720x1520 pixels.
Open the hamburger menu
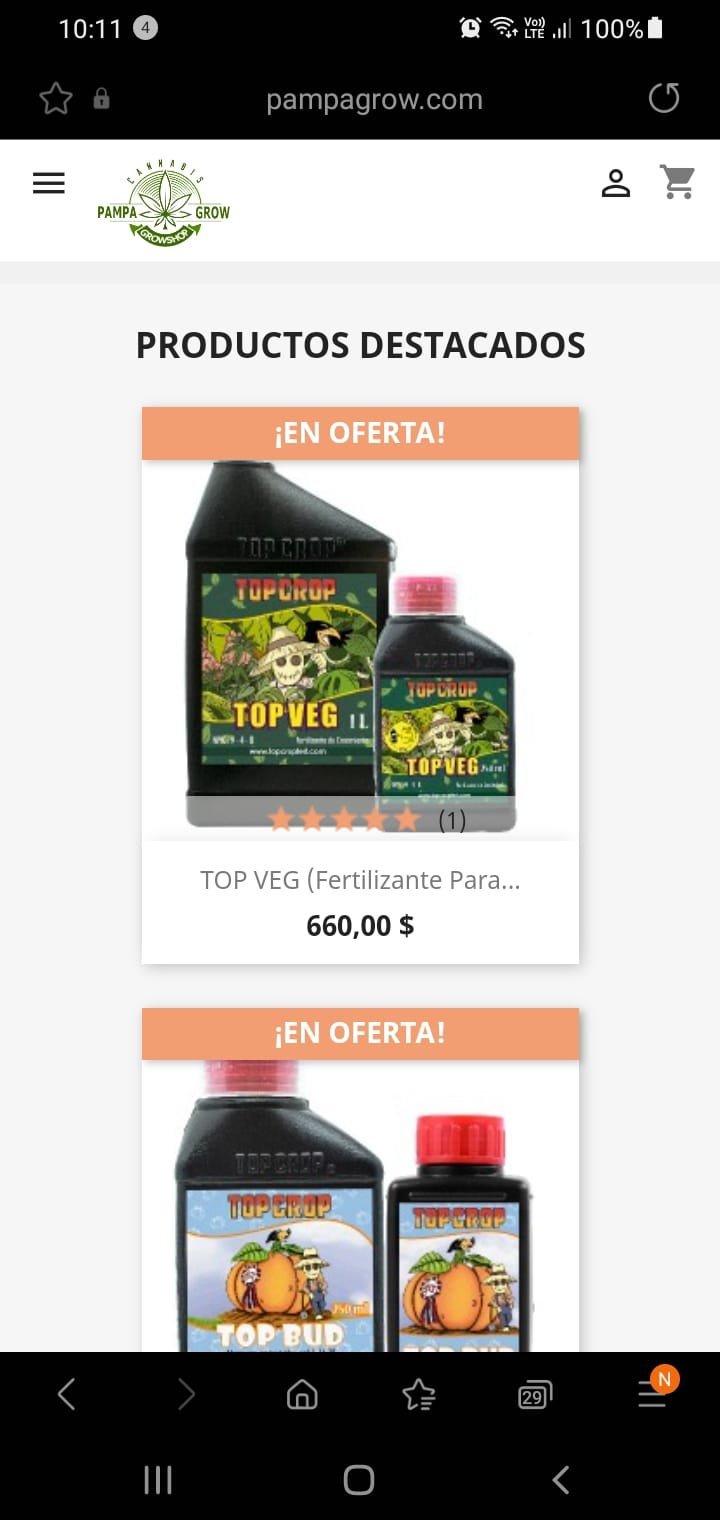(x=48, y=184)
